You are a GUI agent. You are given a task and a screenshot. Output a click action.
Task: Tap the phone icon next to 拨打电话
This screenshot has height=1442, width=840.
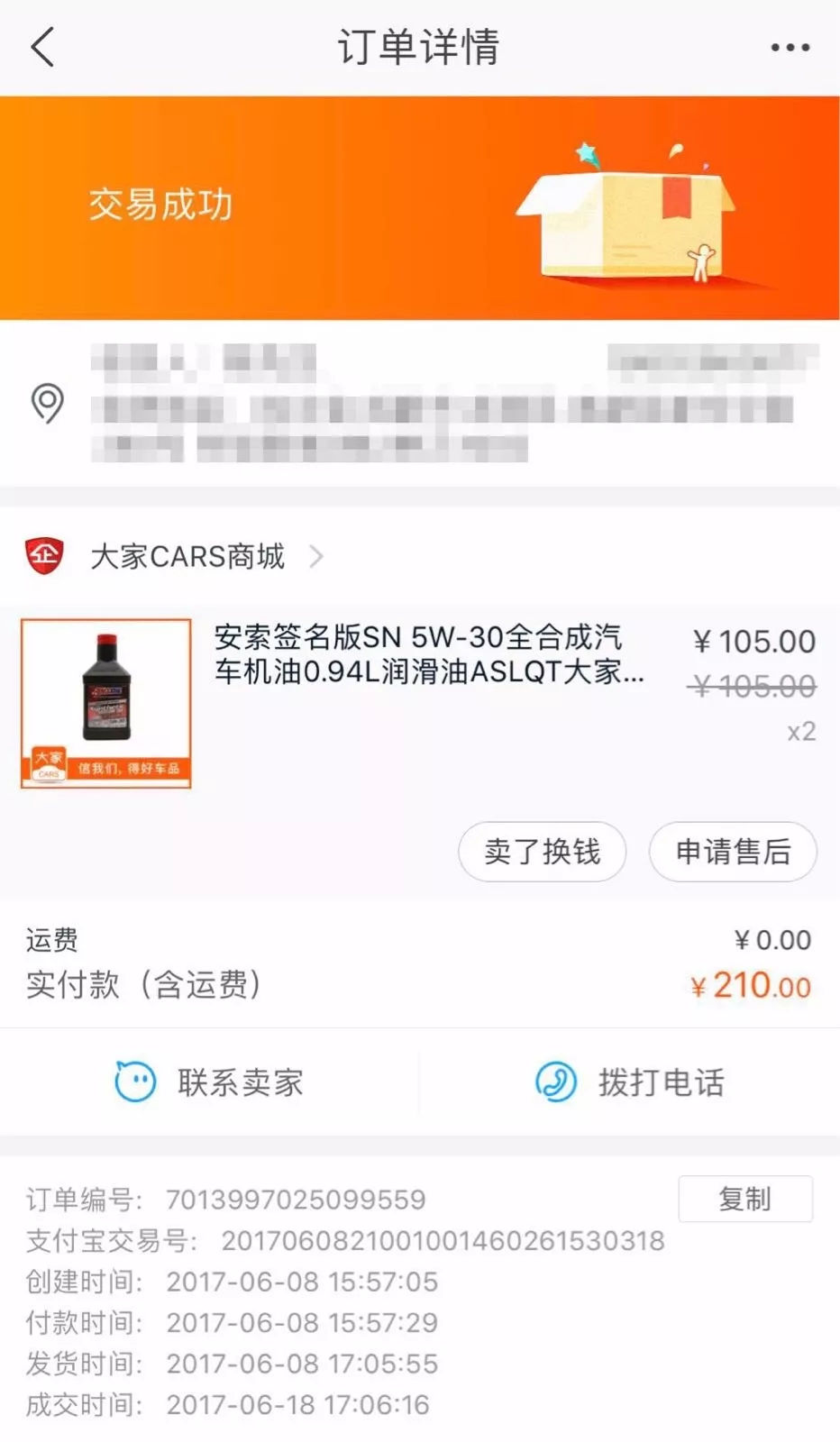pos(555,1082)
